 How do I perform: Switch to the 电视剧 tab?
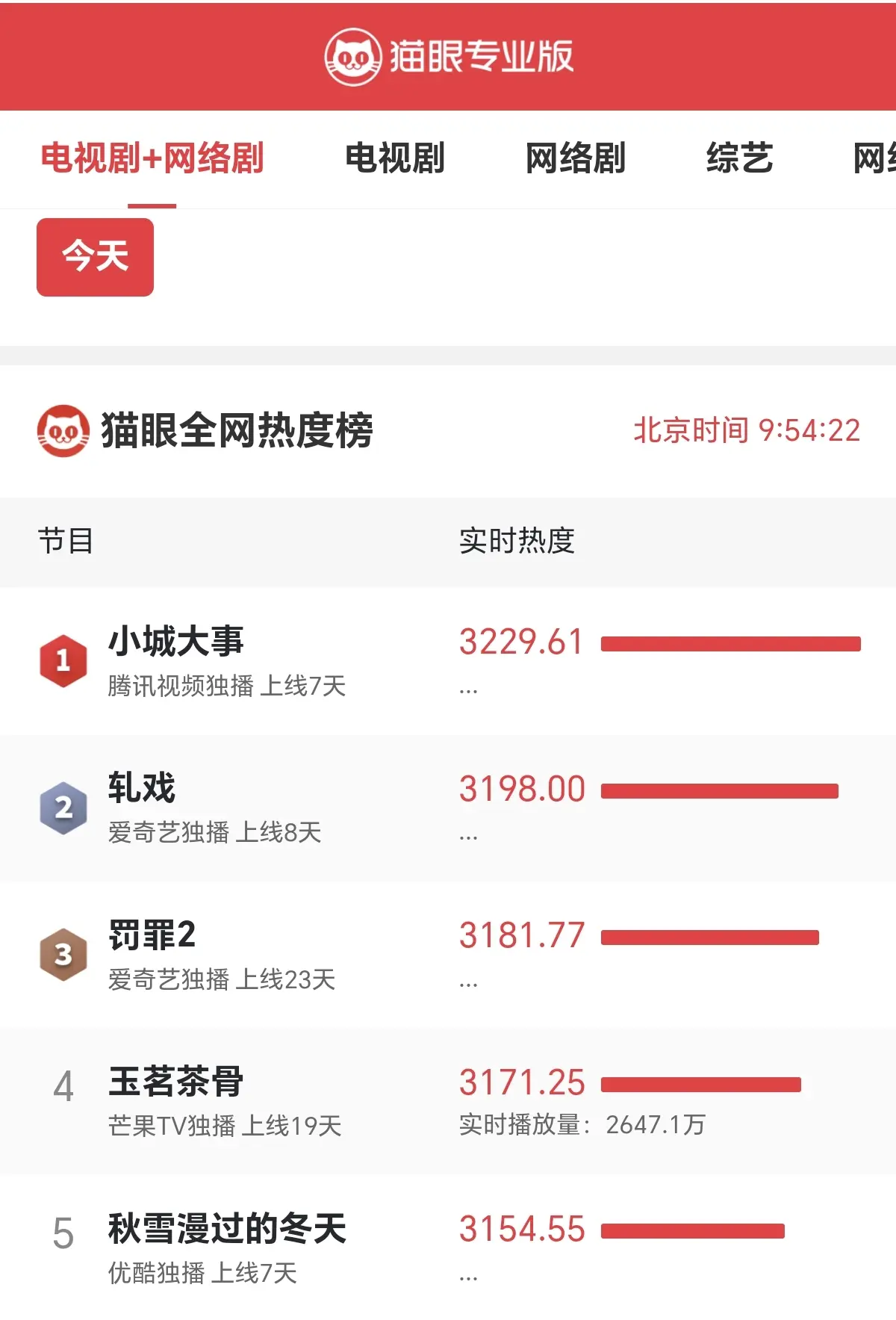click(x=395, y=158)
